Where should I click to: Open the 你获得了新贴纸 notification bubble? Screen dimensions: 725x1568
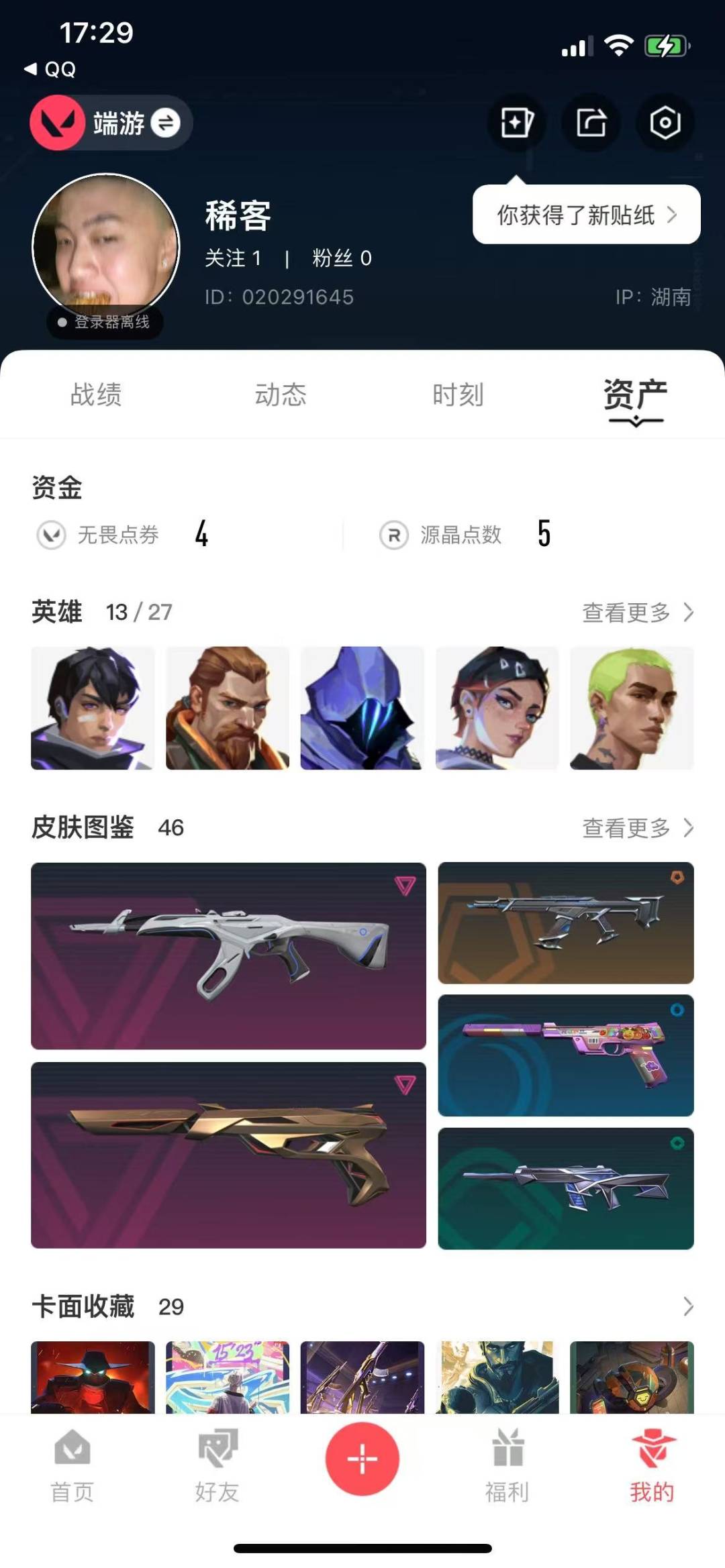(587, 215)
